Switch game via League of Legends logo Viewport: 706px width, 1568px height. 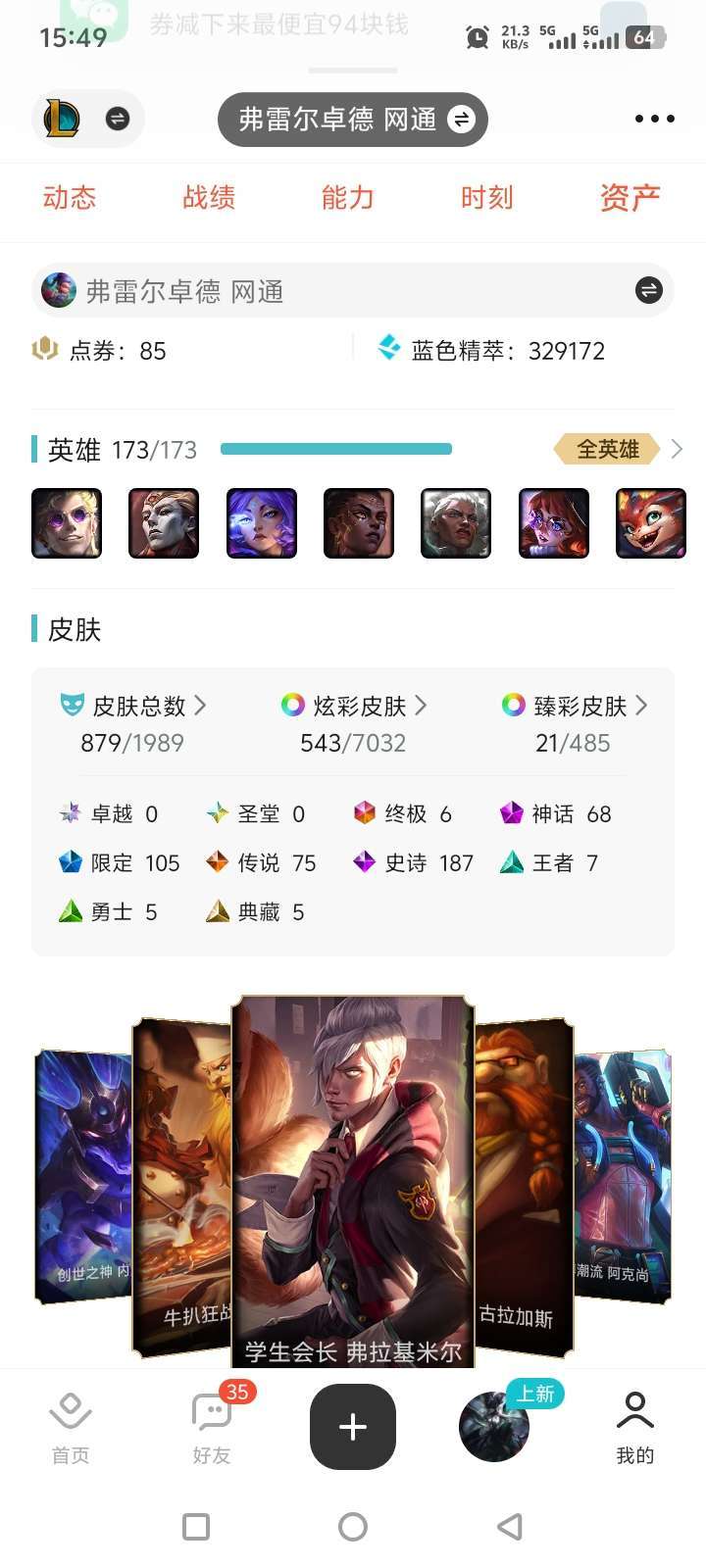88,119
